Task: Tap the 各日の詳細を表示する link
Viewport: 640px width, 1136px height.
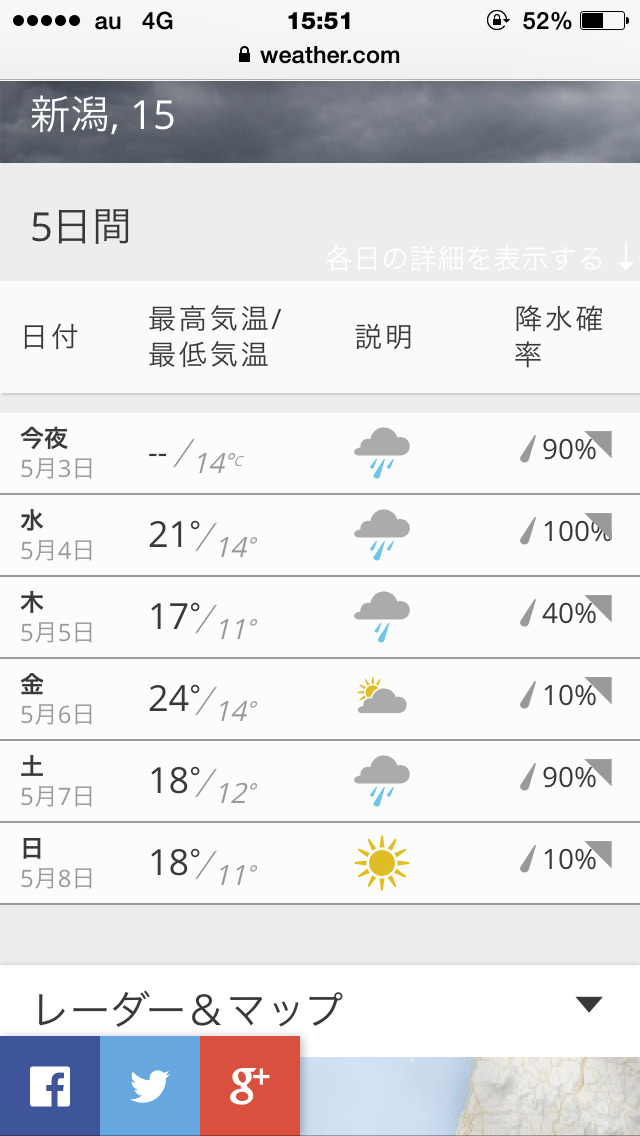Action: (480, 259)
